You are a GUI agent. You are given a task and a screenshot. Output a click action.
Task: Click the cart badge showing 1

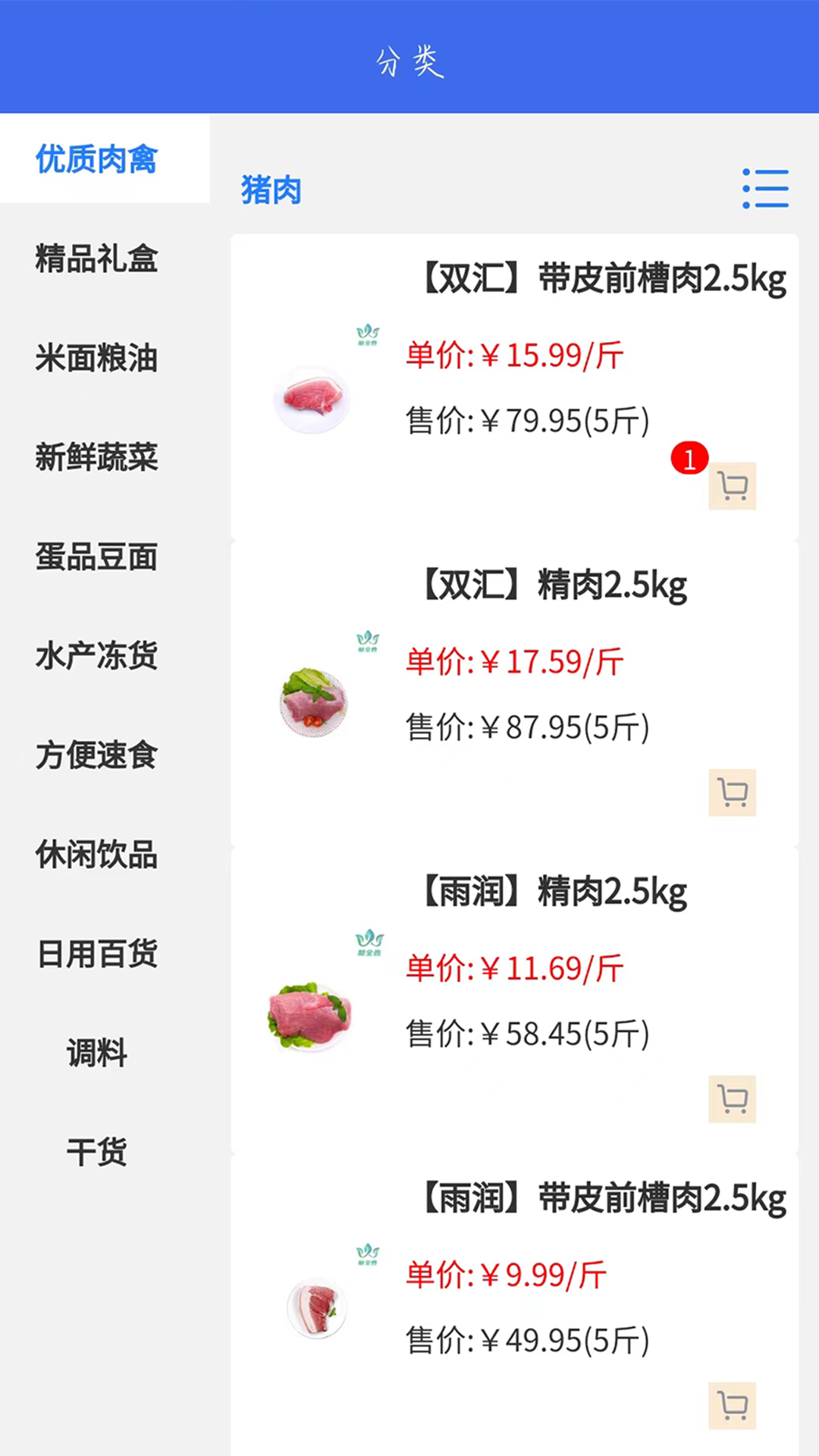click(x=689, y=457)
